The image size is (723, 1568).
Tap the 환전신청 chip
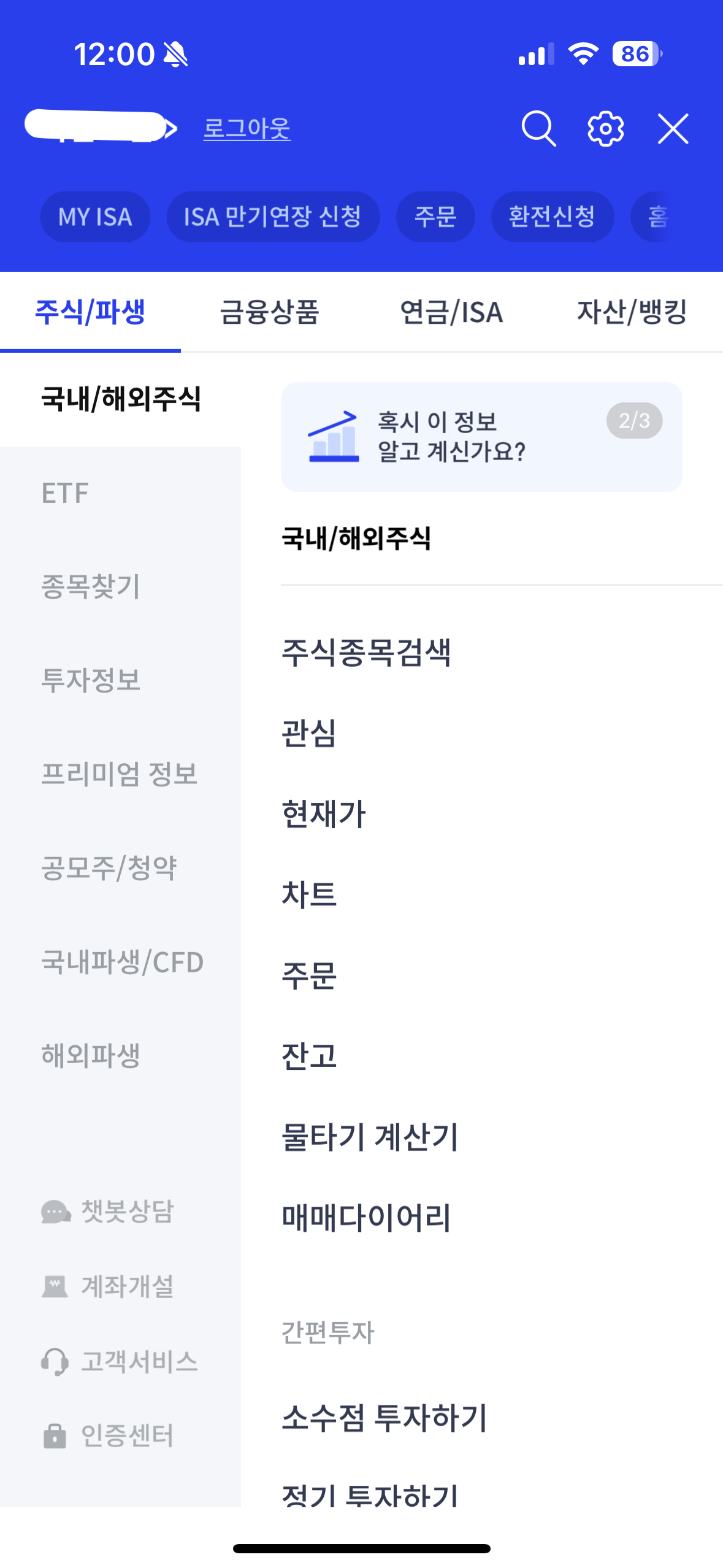click(552, 217)
